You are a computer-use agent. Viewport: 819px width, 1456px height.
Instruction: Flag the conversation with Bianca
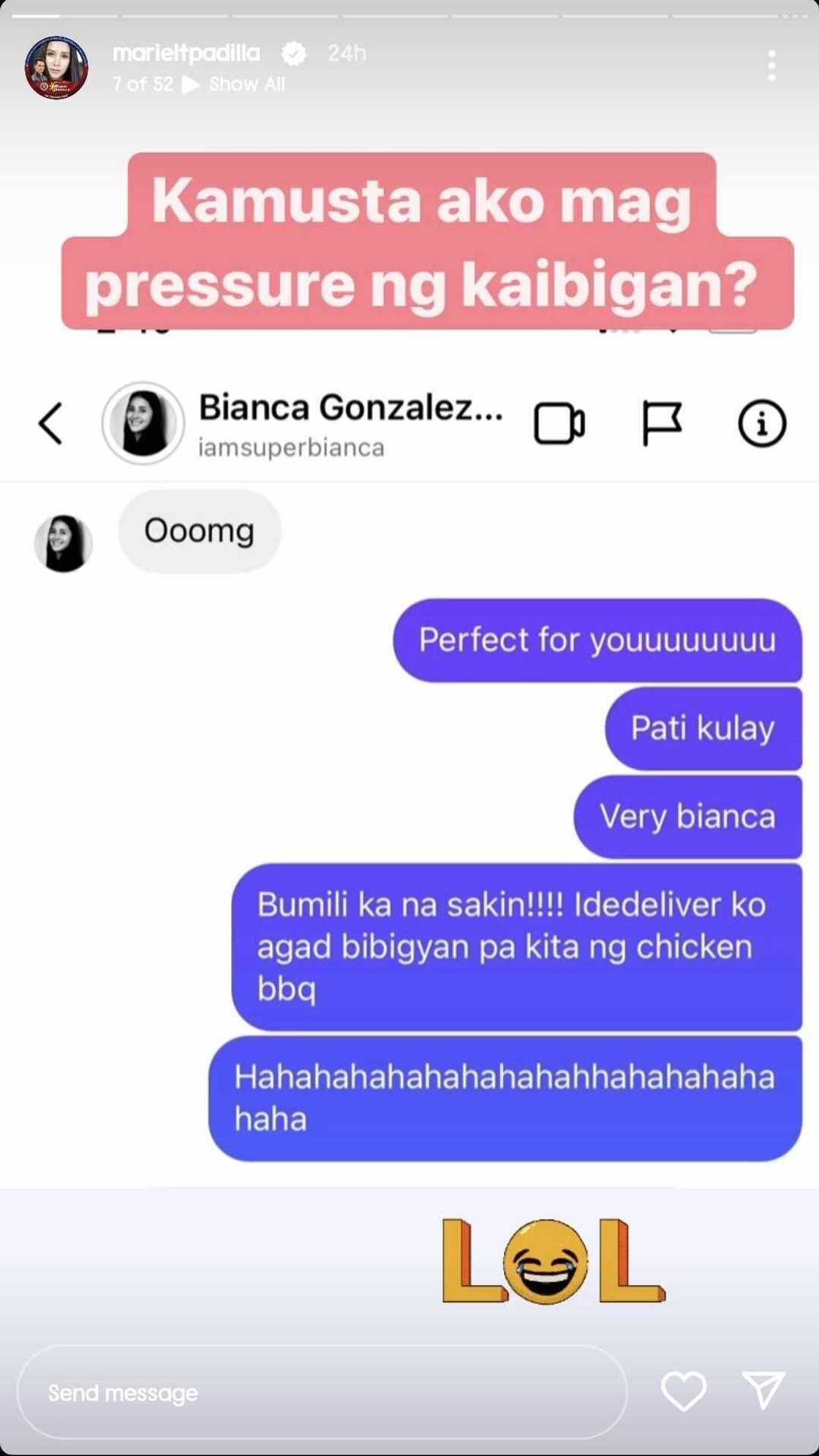(663, 424)
